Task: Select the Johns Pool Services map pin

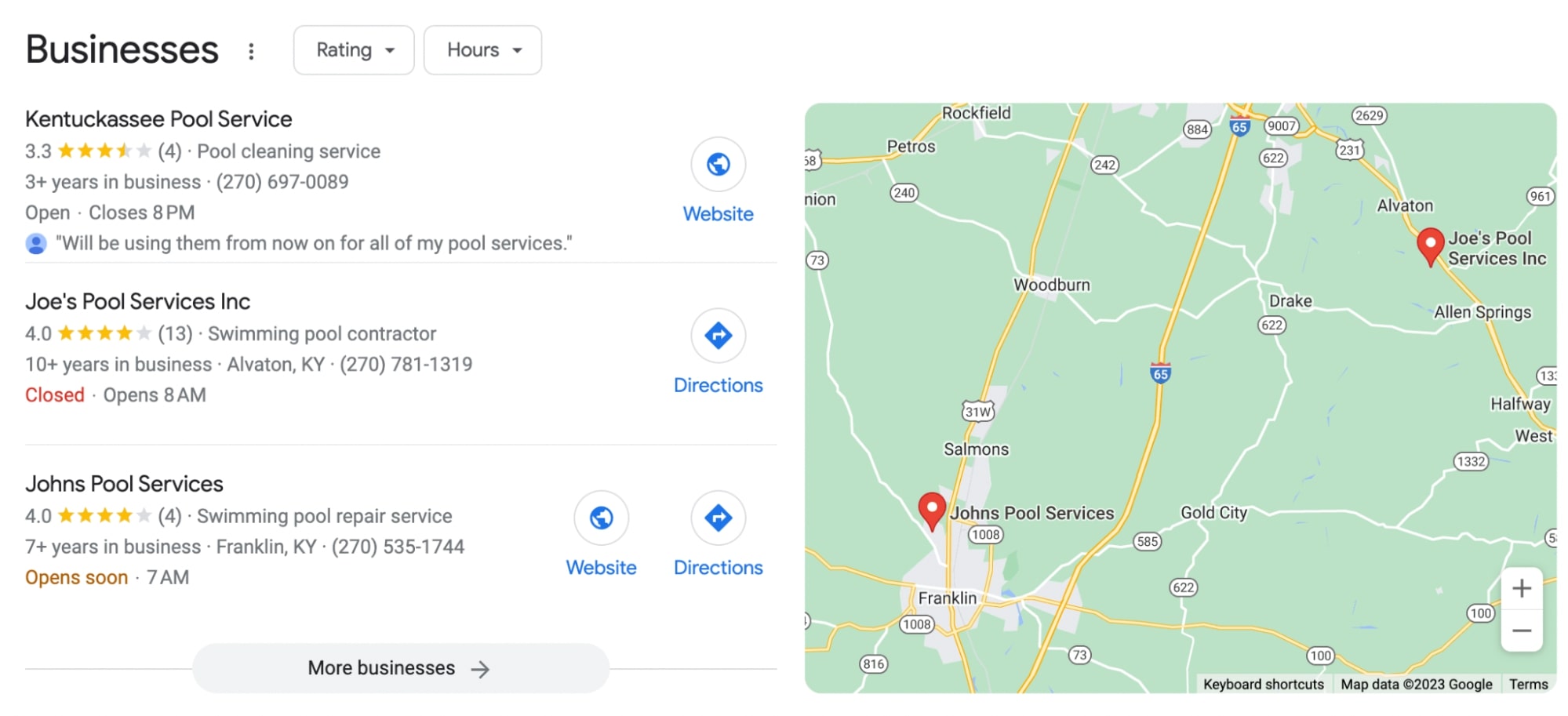Action: coord(931,510)
